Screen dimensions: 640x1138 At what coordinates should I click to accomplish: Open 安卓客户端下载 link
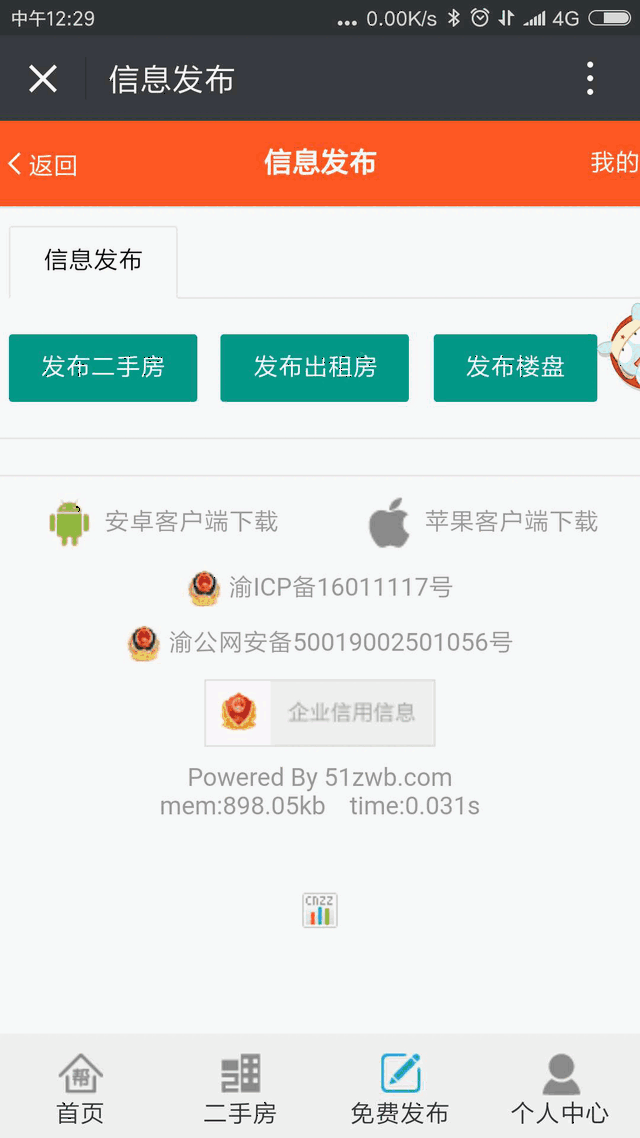coord(163,522)
